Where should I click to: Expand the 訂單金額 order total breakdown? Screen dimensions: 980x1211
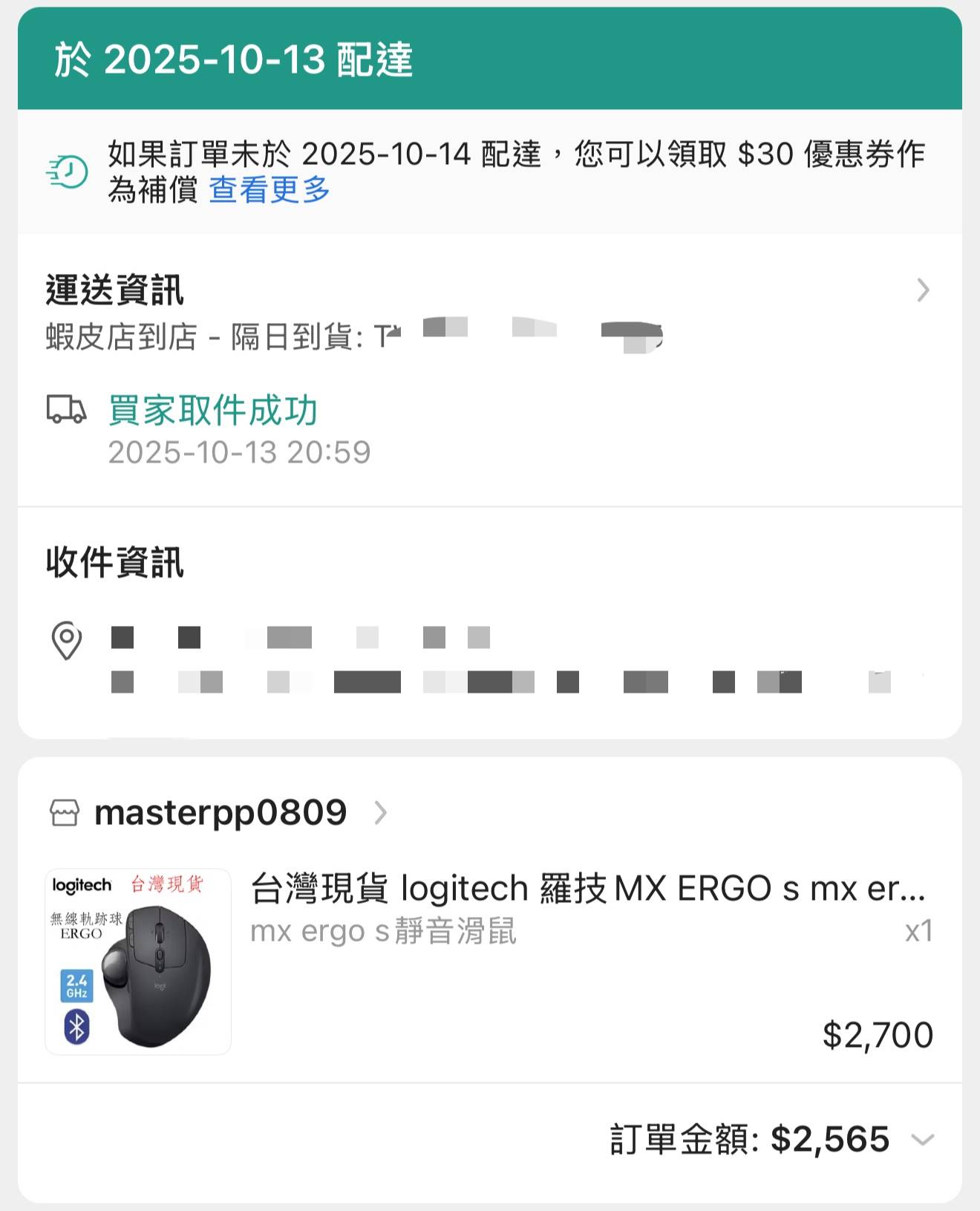pos(922,1140)
